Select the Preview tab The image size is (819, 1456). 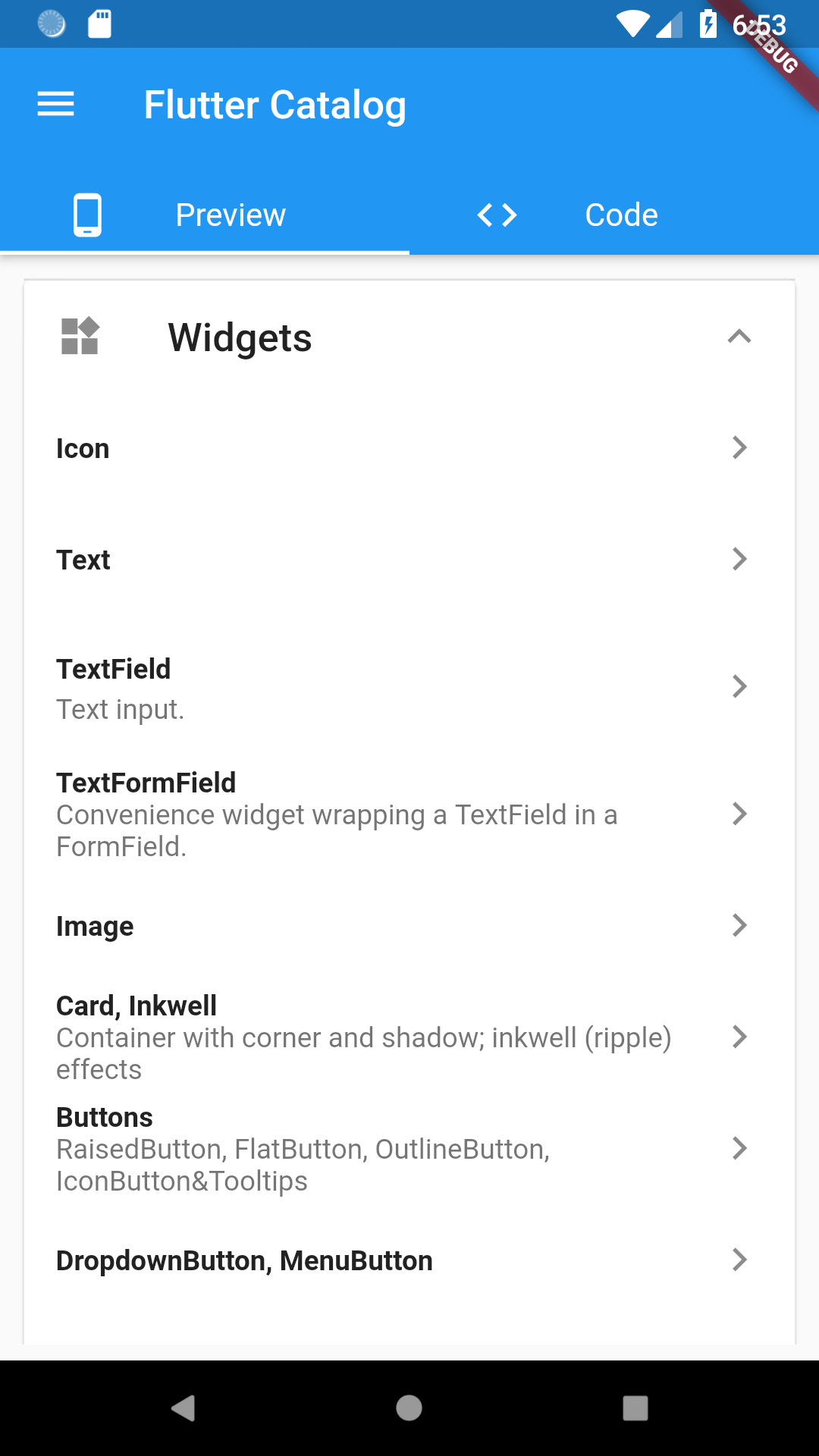[x=205, y=215]
